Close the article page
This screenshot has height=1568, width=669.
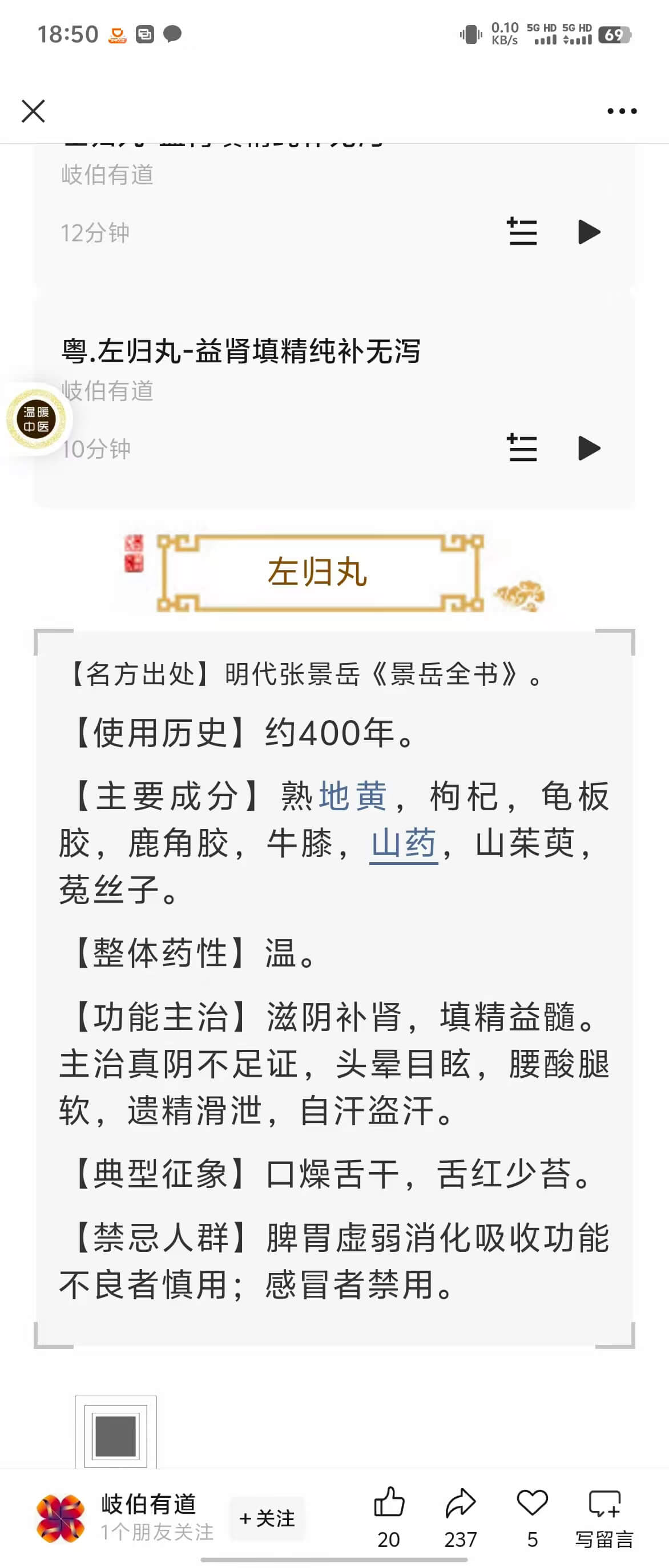click(33, 111)
